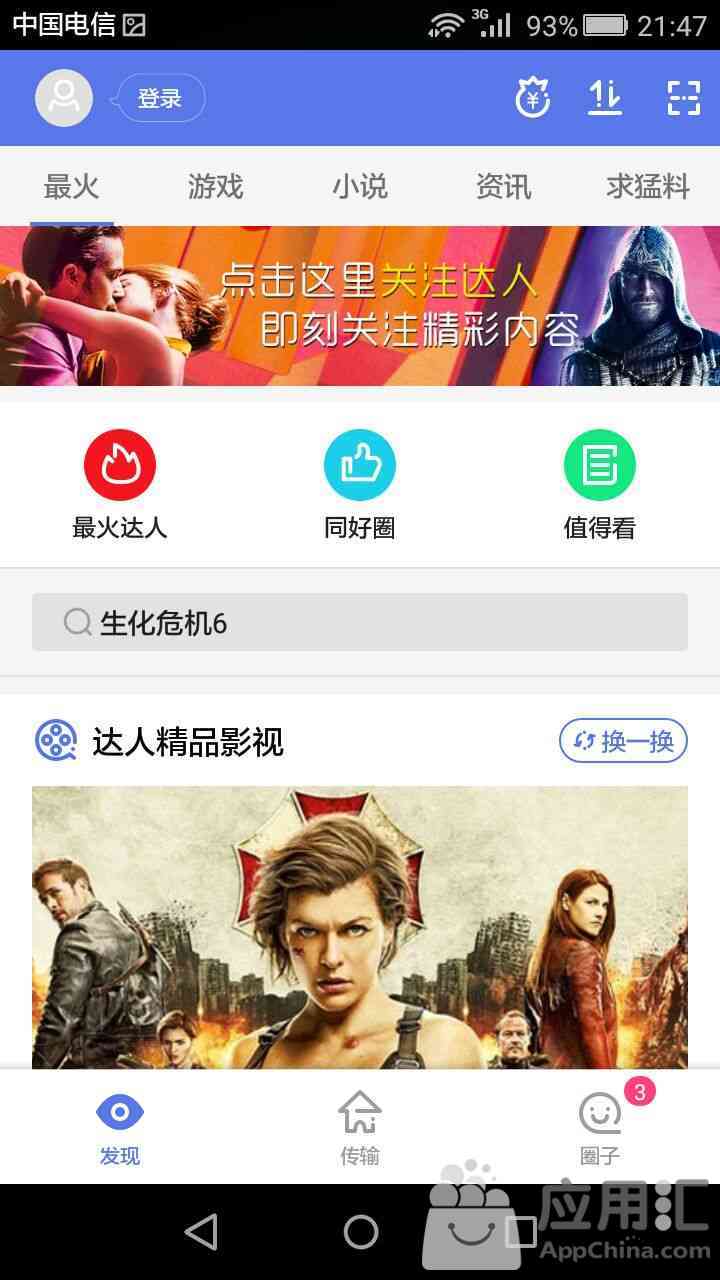Tap the search box showing 生化危机6

[x=360, y=622]
